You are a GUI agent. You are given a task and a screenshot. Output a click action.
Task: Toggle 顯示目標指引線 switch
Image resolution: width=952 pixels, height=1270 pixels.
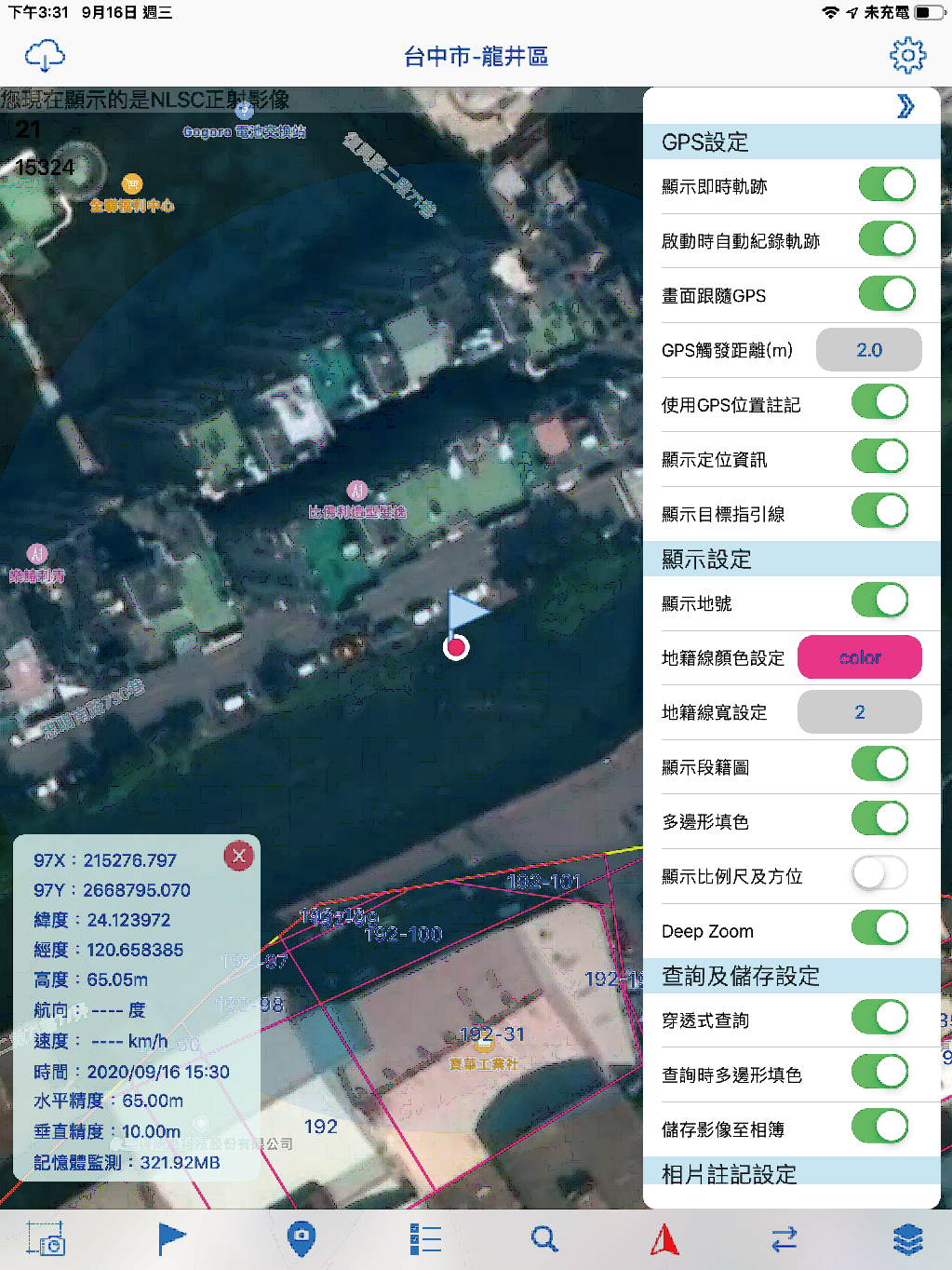point(879,511)
